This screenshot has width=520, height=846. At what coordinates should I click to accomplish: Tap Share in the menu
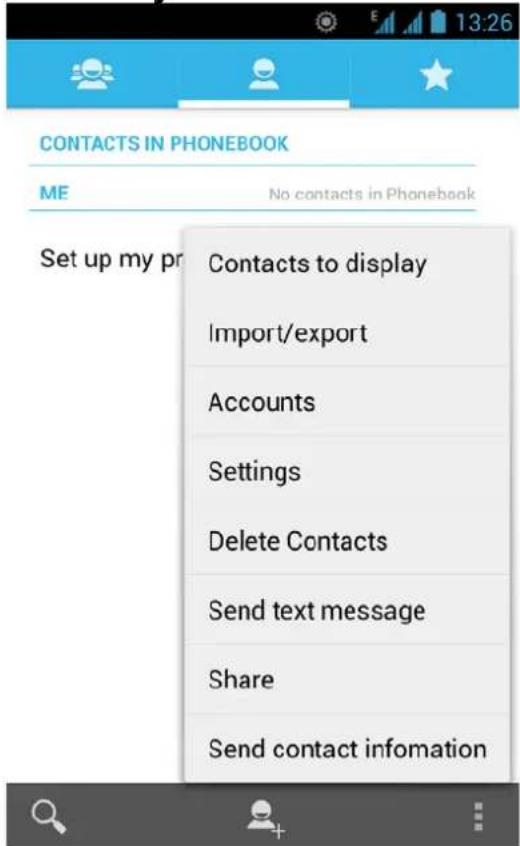[x=348, y=679]
